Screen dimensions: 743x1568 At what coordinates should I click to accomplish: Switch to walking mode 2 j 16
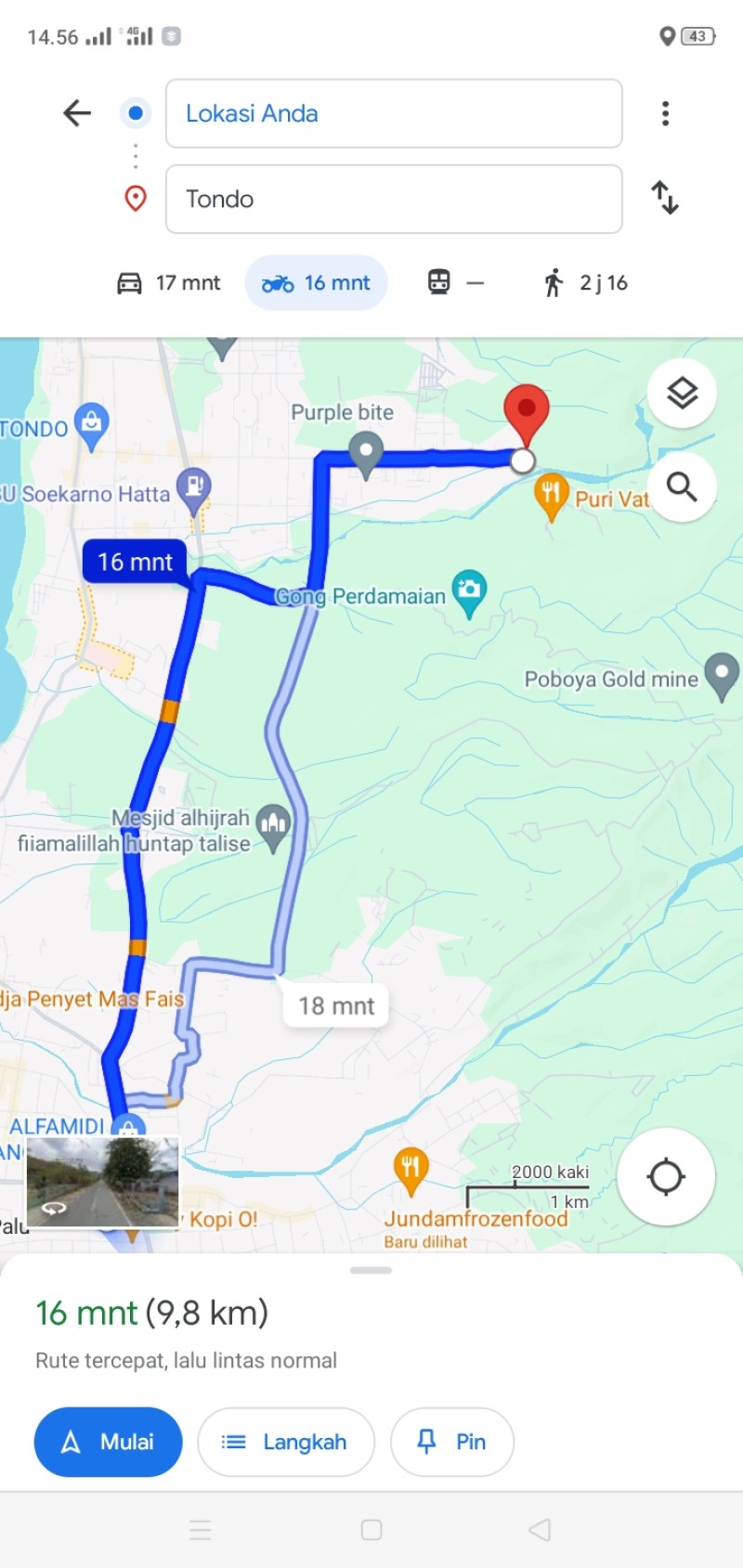[585, 282]
